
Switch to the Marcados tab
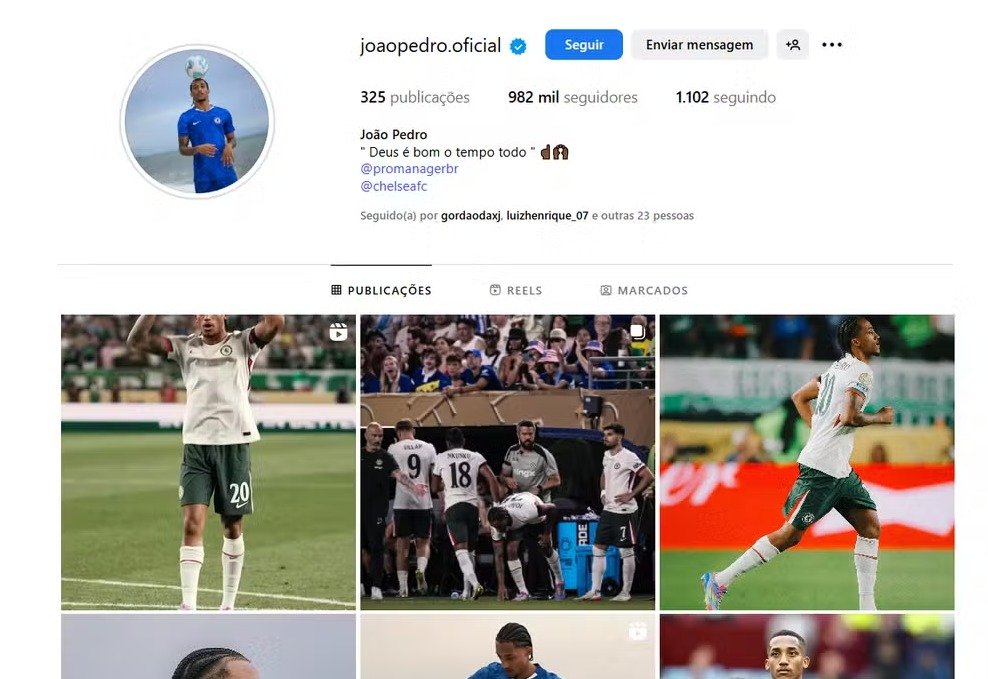pyautogui.click(x=644, y=290)
